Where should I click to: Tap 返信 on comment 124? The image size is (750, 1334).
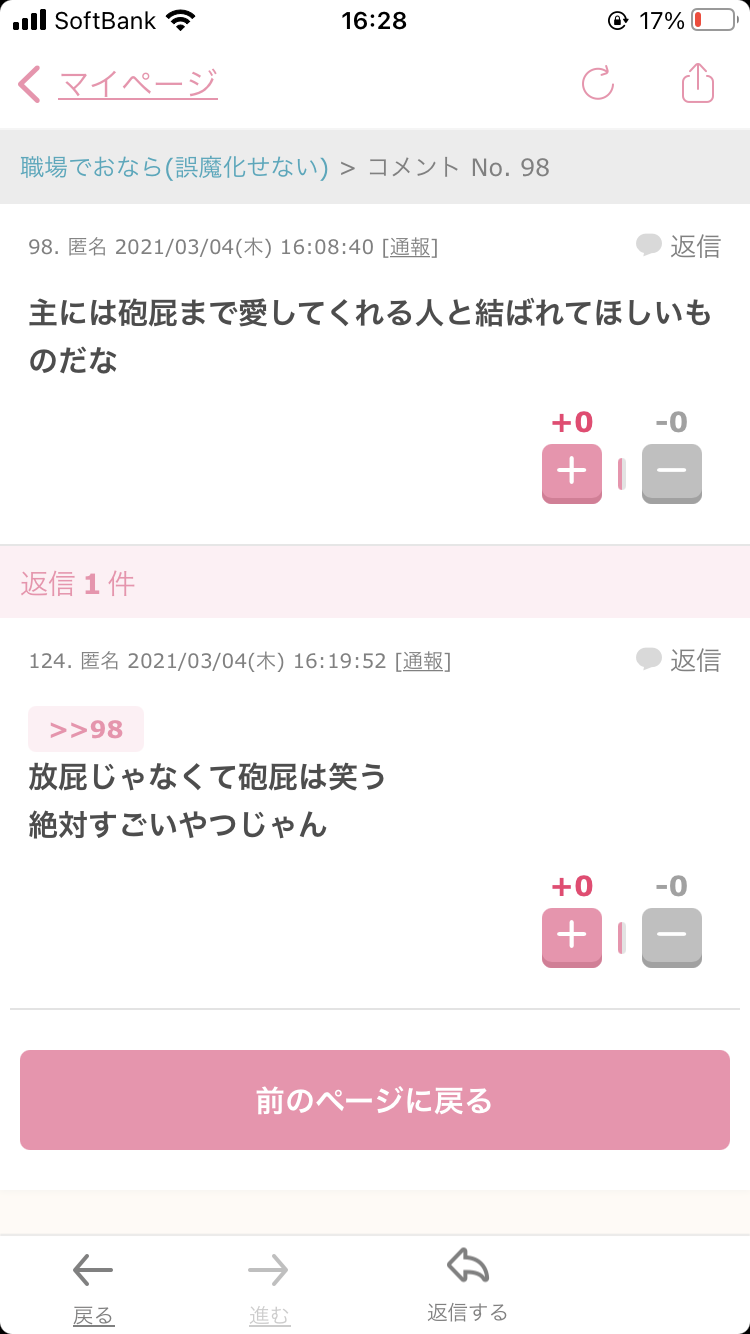point(679,660)
